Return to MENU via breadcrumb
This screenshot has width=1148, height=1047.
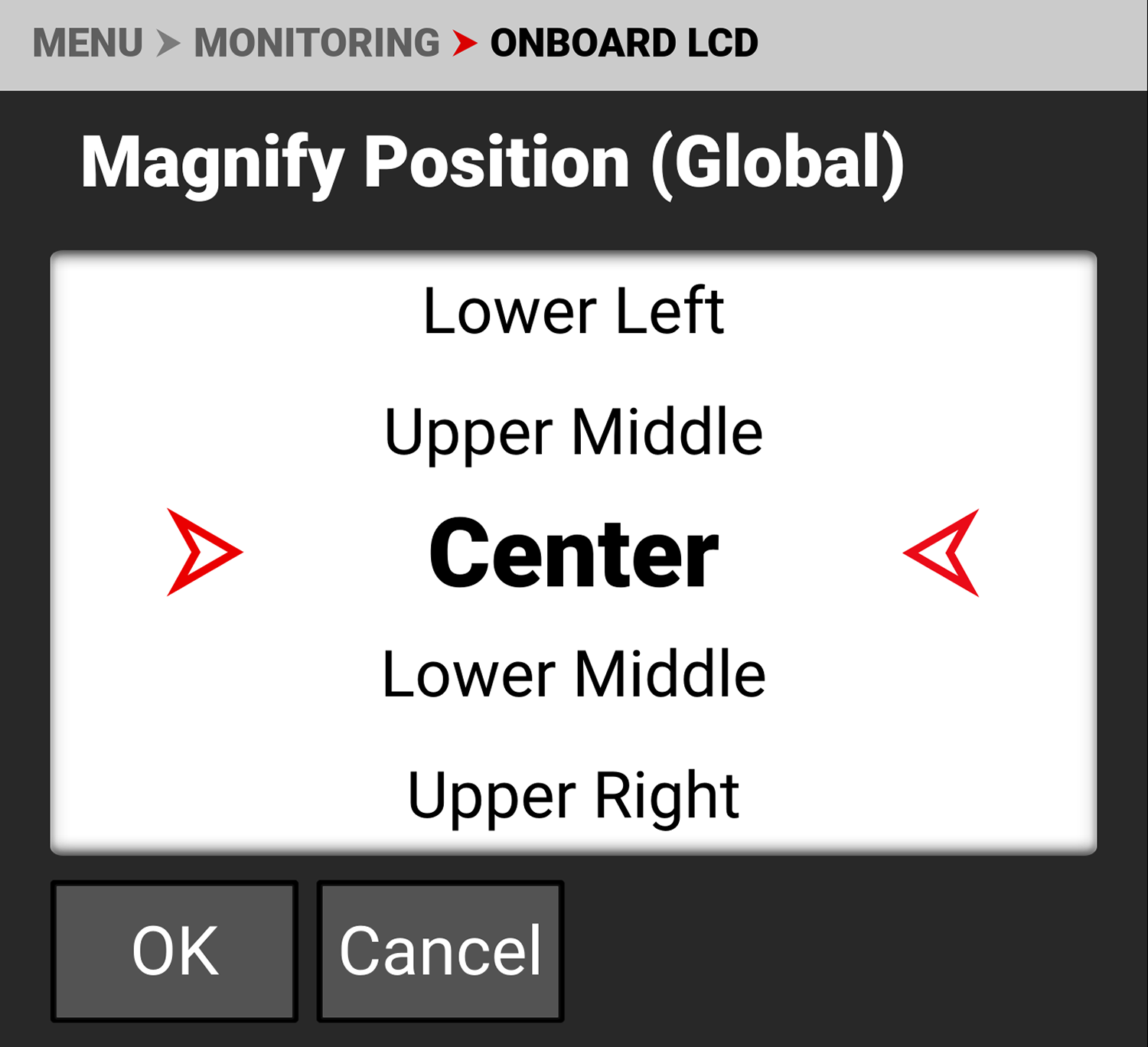[88, 43]
